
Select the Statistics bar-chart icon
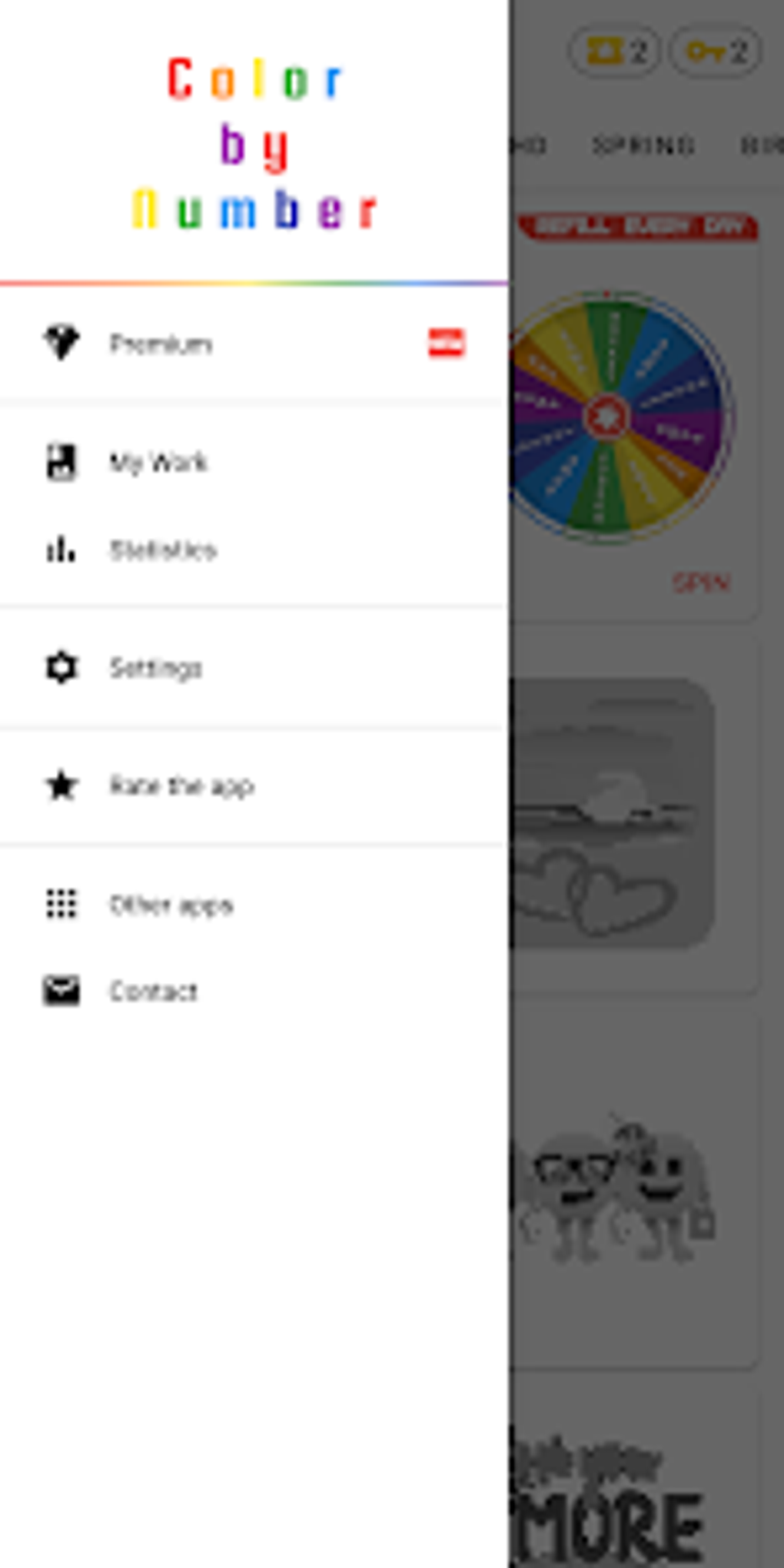tap(61, 550)
